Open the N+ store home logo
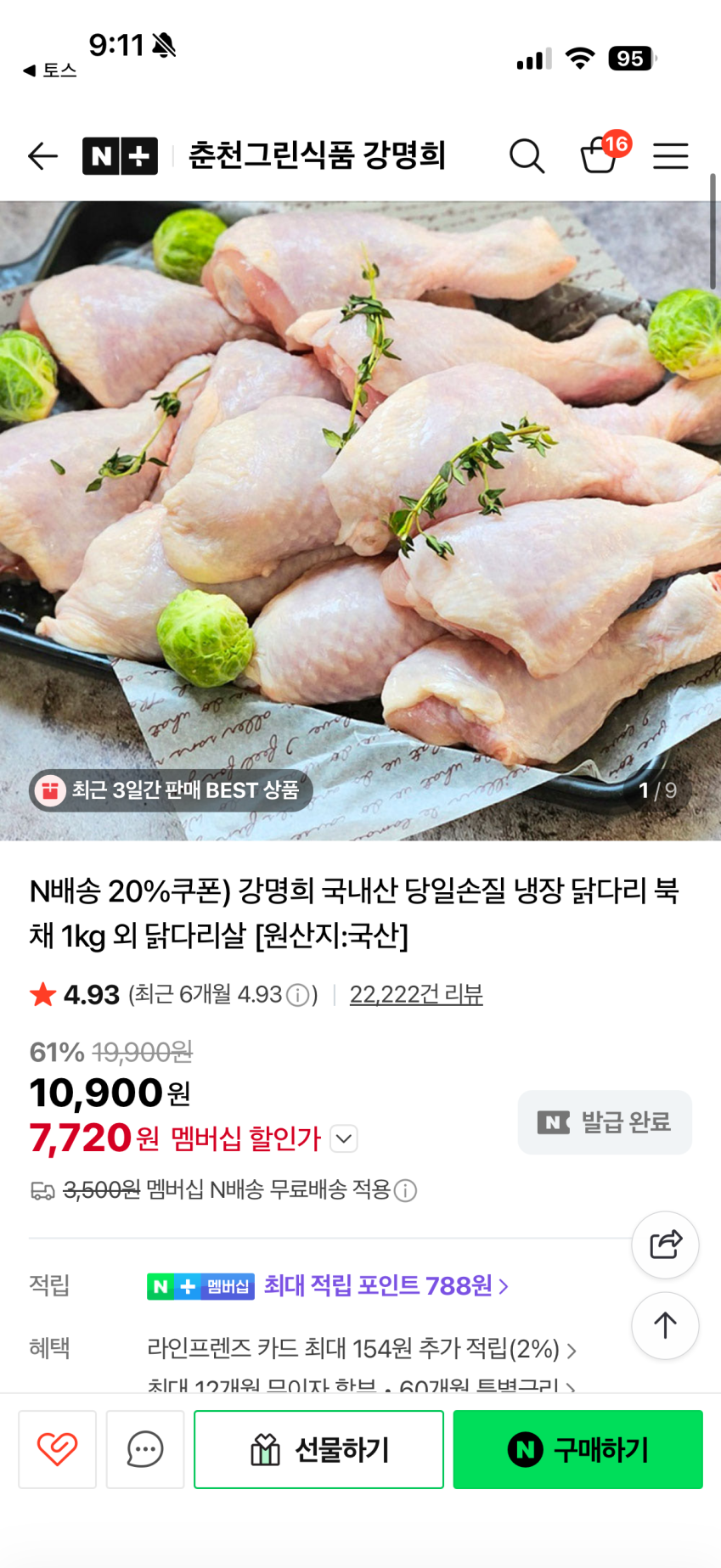This screenshot has height=1568, width=721. pyautogui.click(x=120, y=156)
